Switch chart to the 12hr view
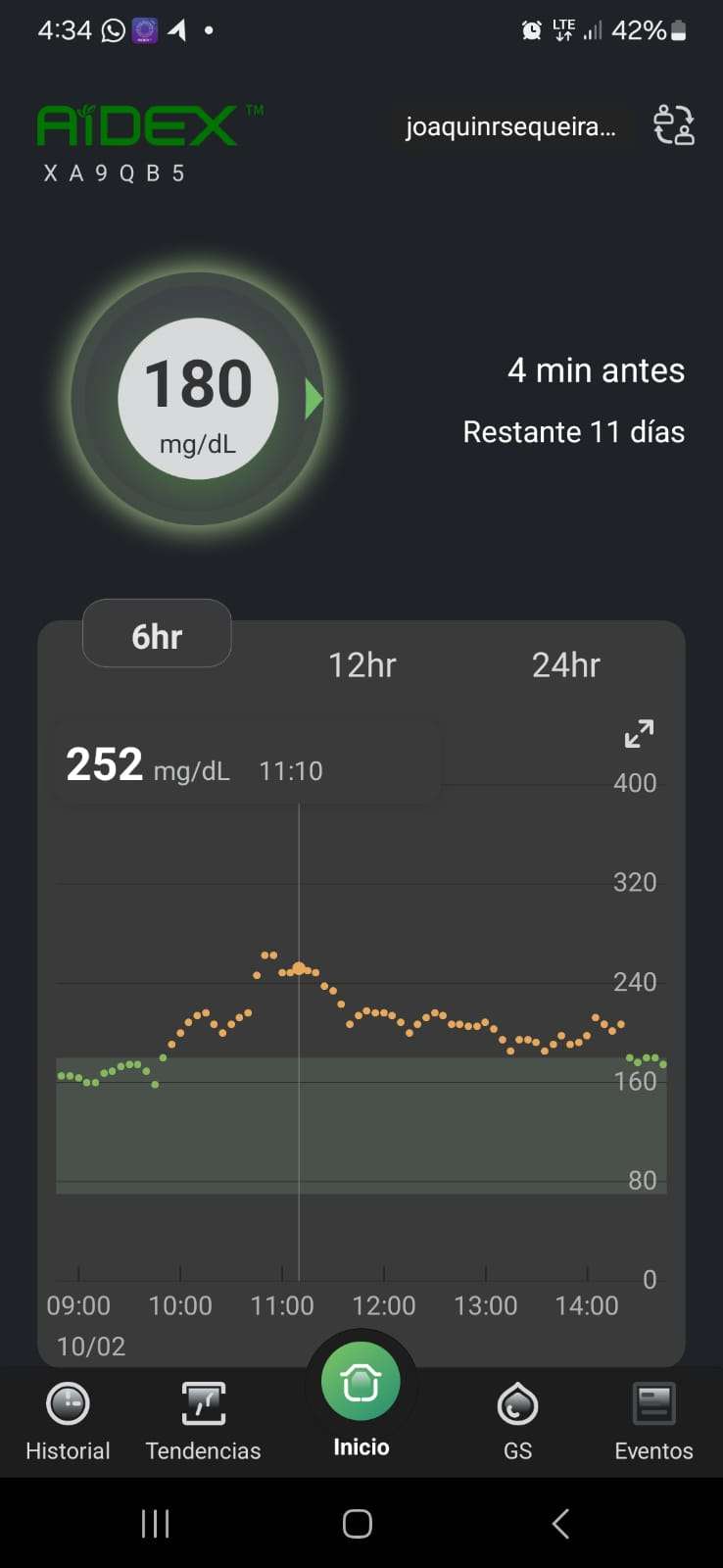Screen dimensions: 723x1568 pyautogui.click(x=361, y=664)
